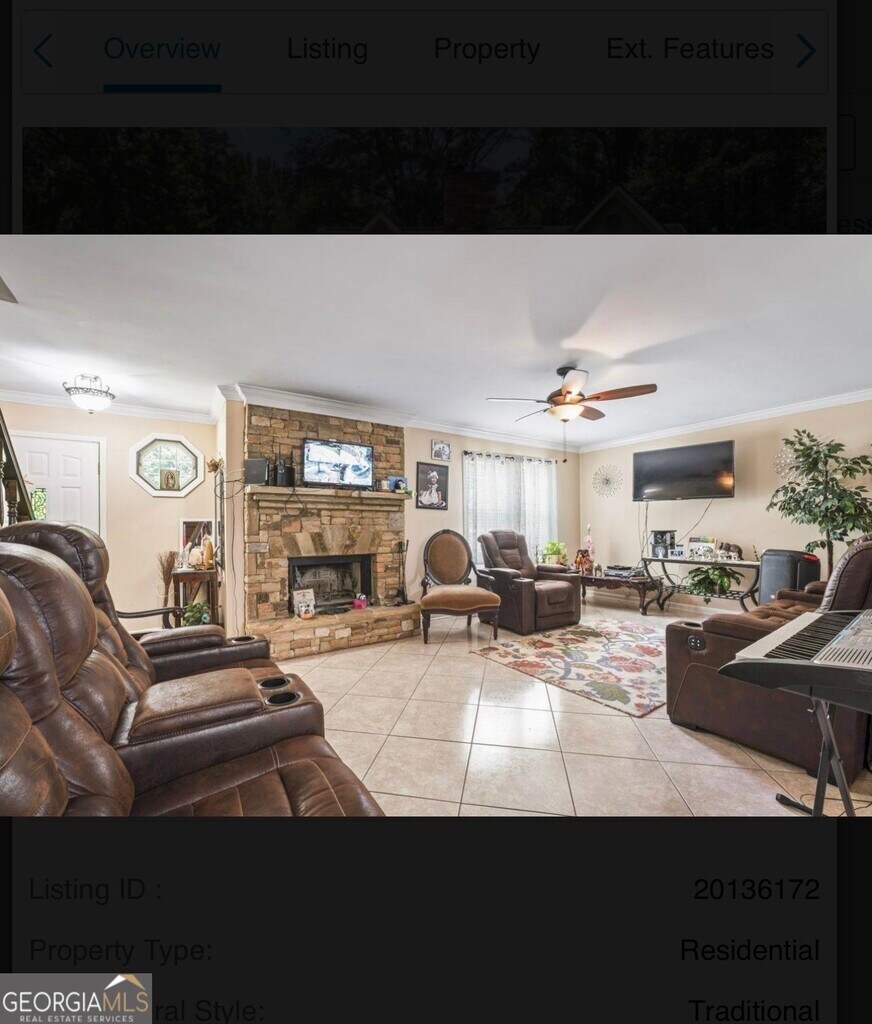The width and height of the screenshot is (872, 1024).
Task: Tap the right arrow to show more tabs
Action: 805,50
